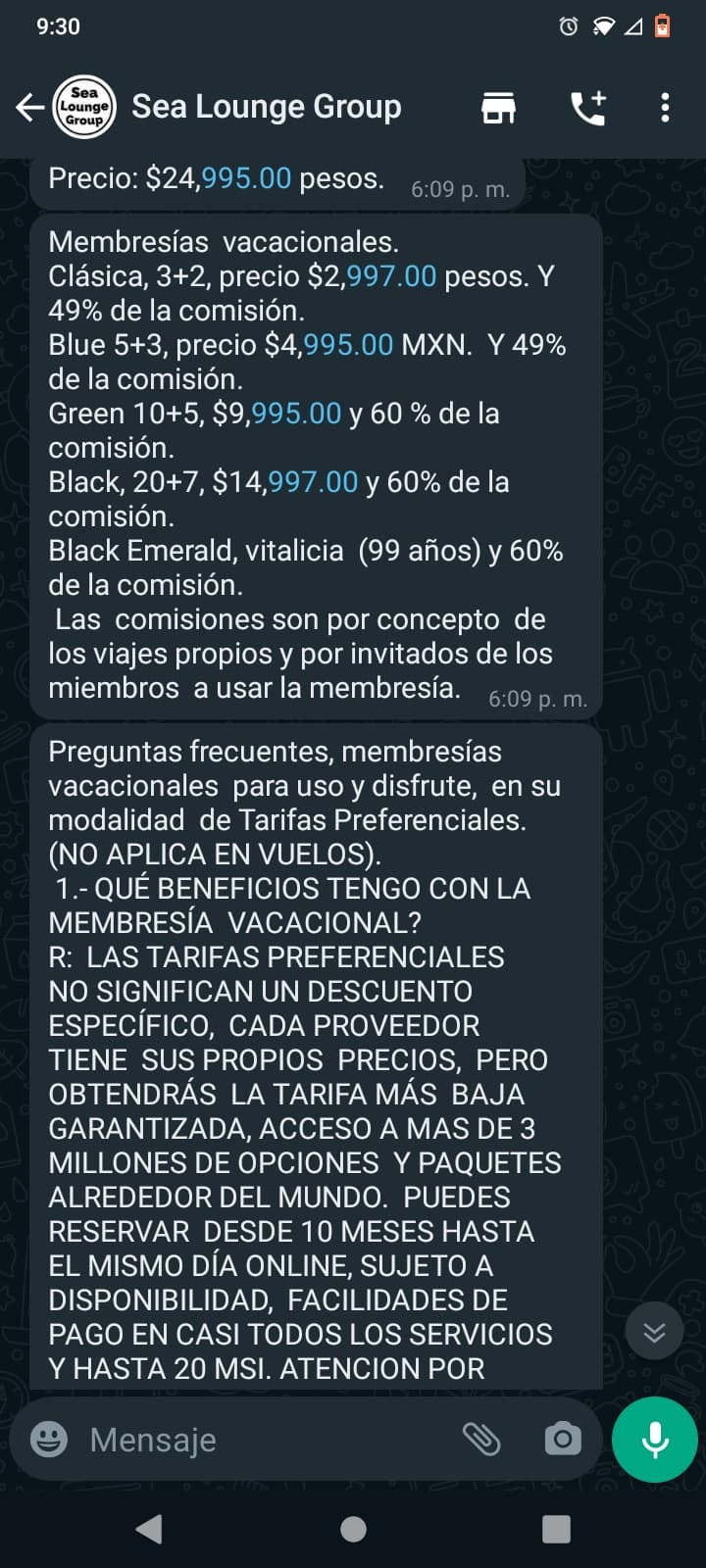
Task: Jump to latest messages with down arrows
Action: [654, 1331]
